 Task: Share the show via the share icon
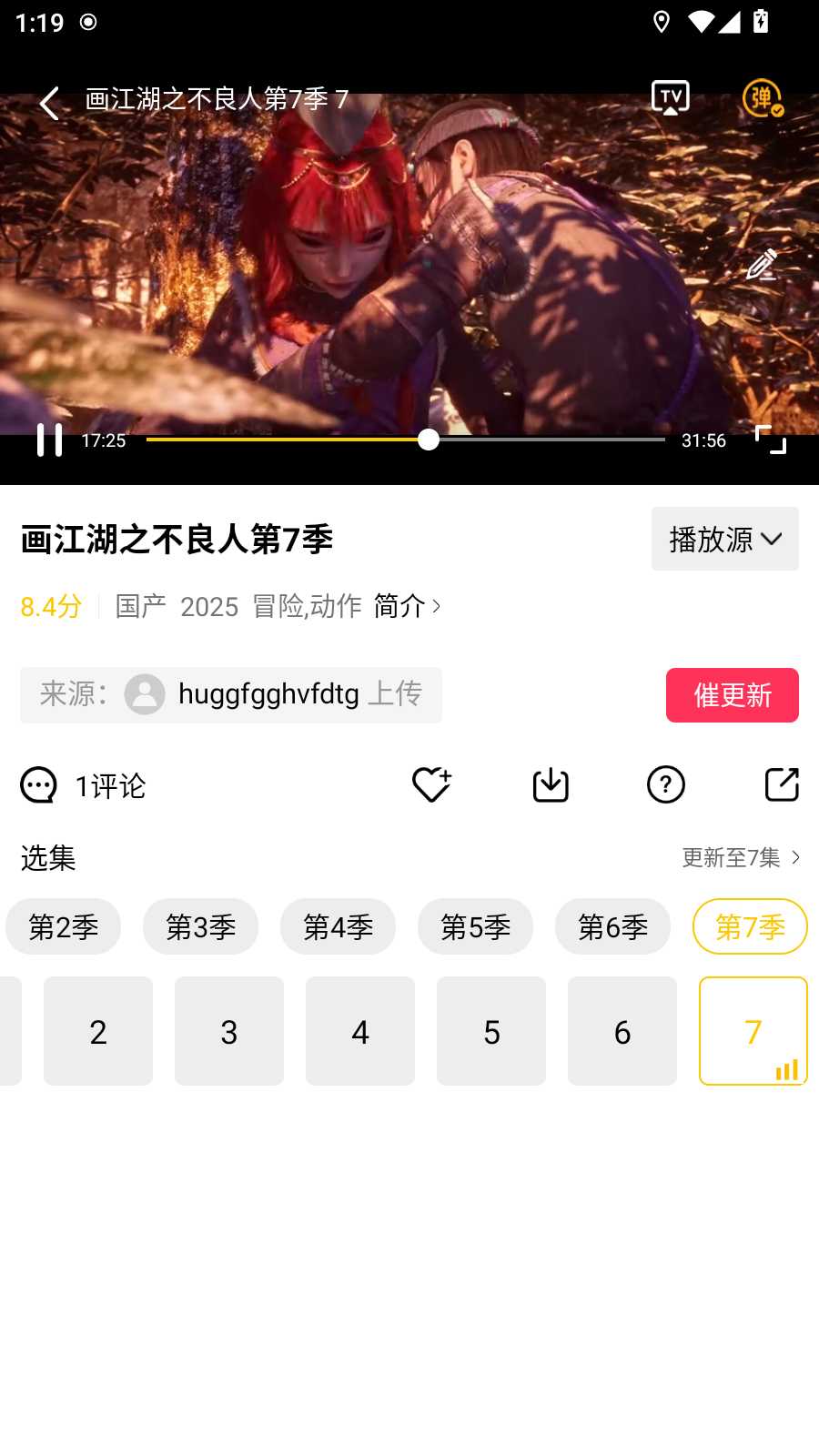pyautogui.click(x=783, y=784)
